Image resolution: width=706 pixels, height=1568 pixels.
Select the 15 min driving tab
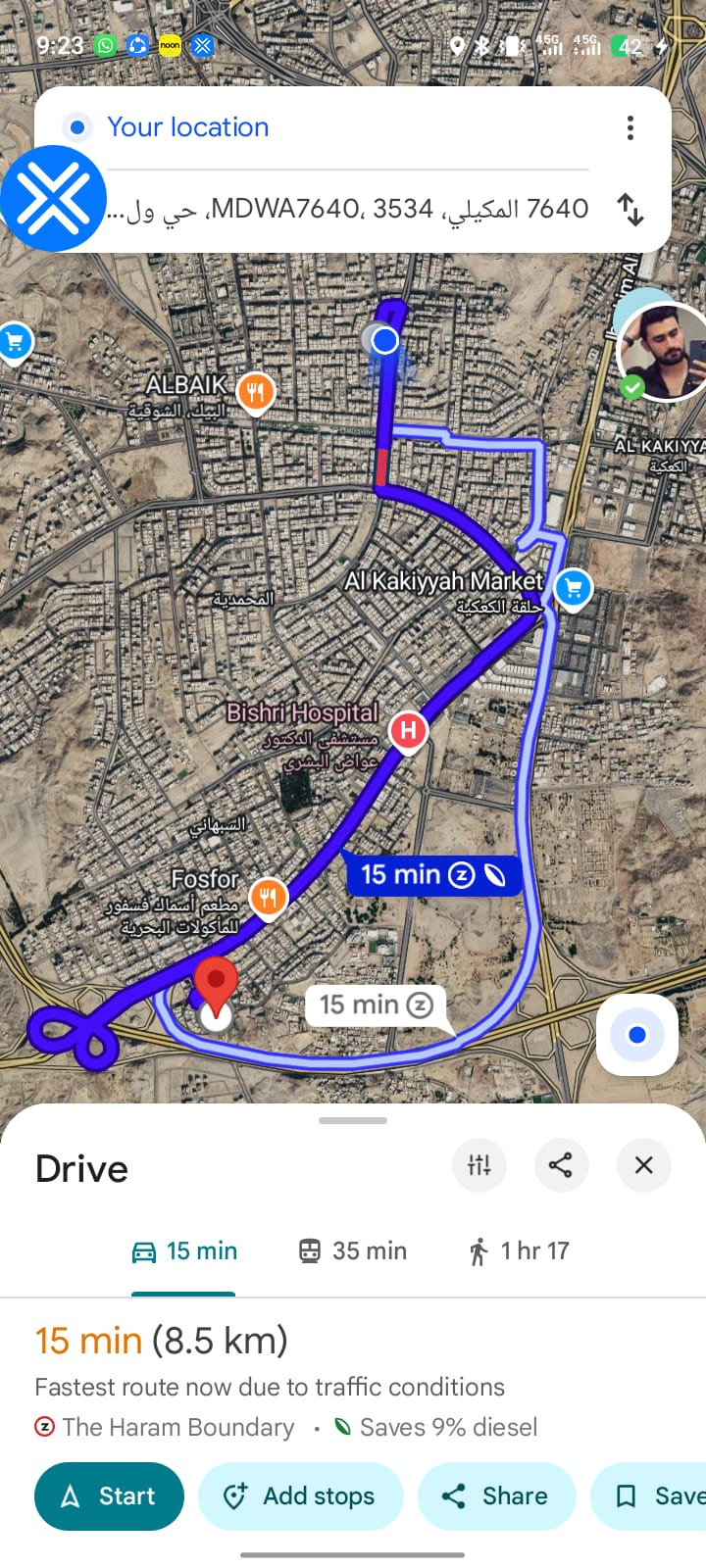[x=184, y=1251]
